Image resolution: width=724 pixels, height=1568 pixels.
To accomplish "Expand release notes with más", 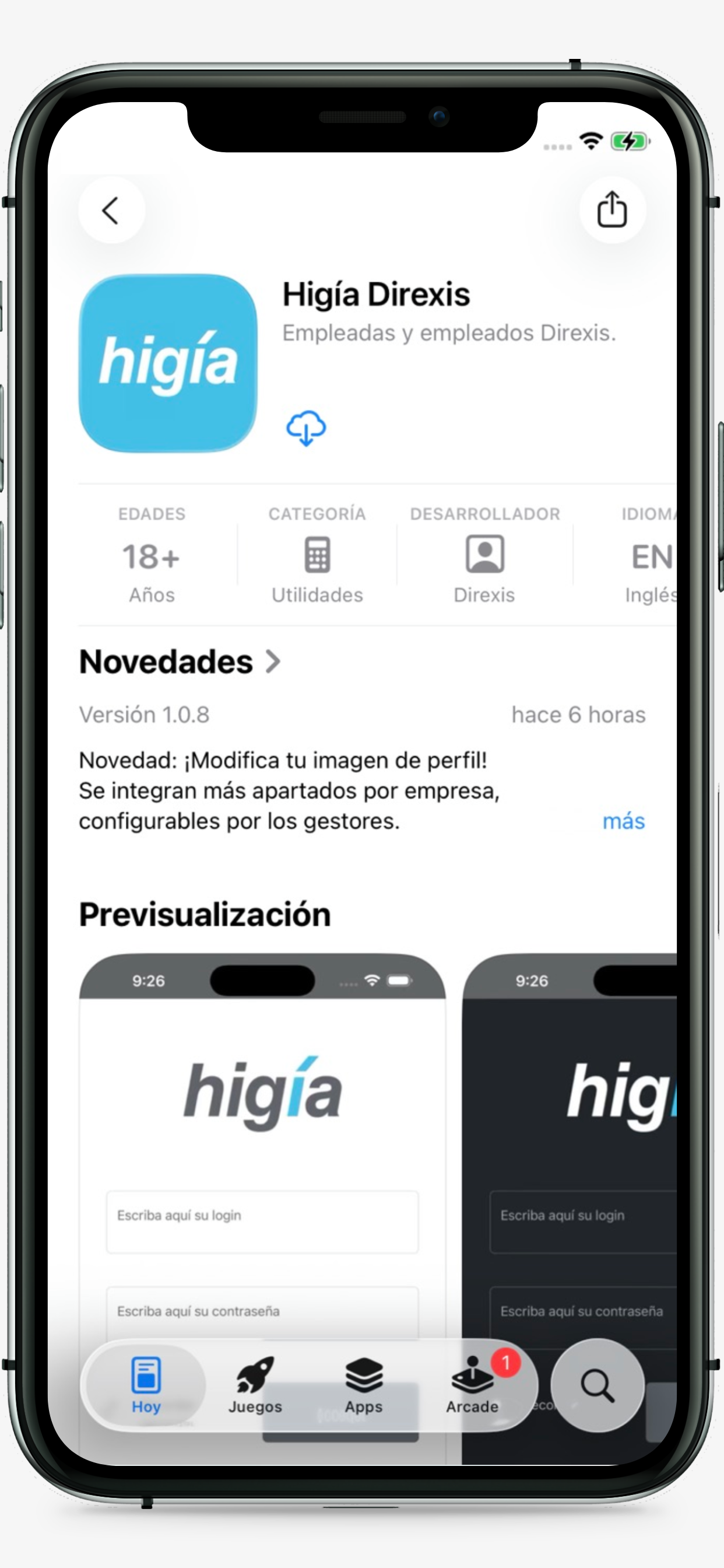I will (x=623, y=821).
